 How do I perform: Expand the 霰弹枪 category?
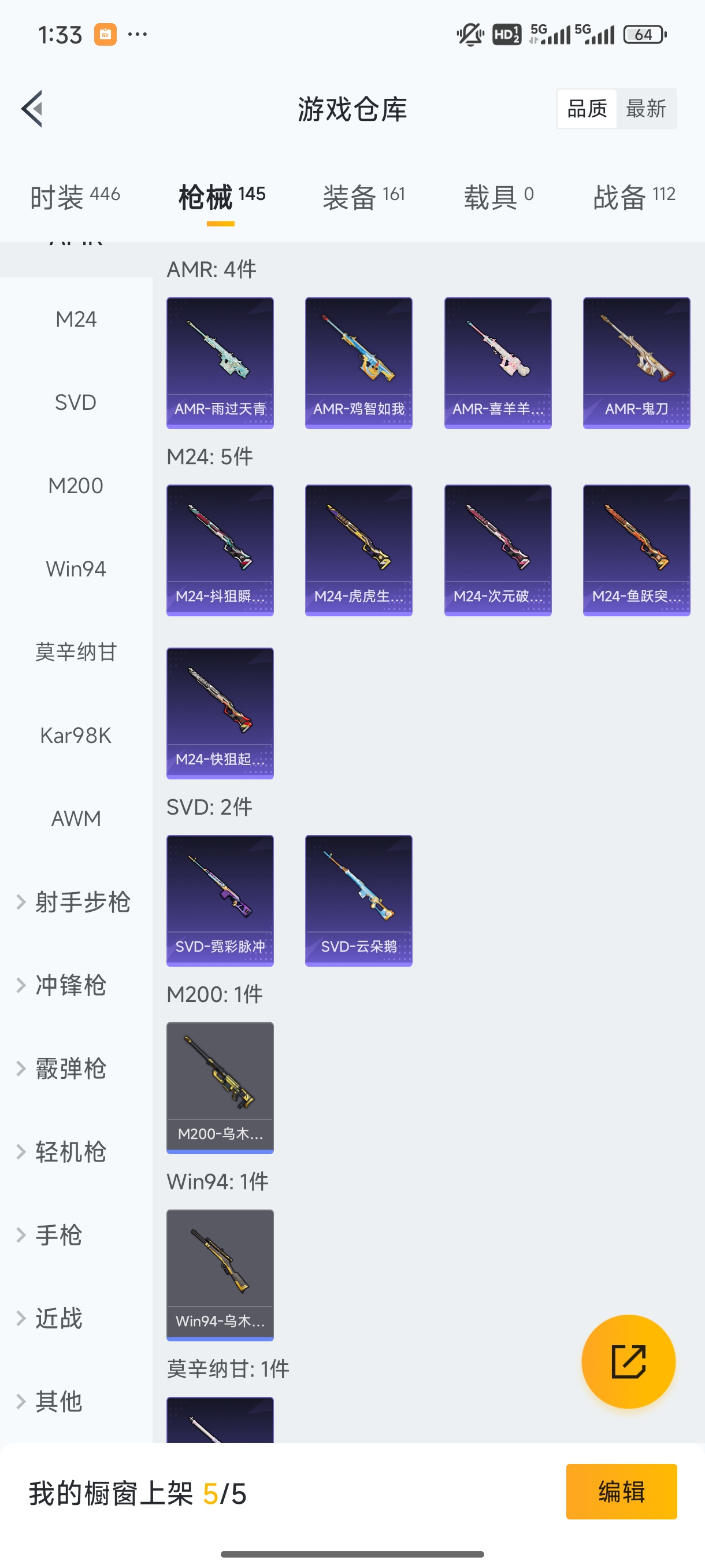(x=70, y=1069)
